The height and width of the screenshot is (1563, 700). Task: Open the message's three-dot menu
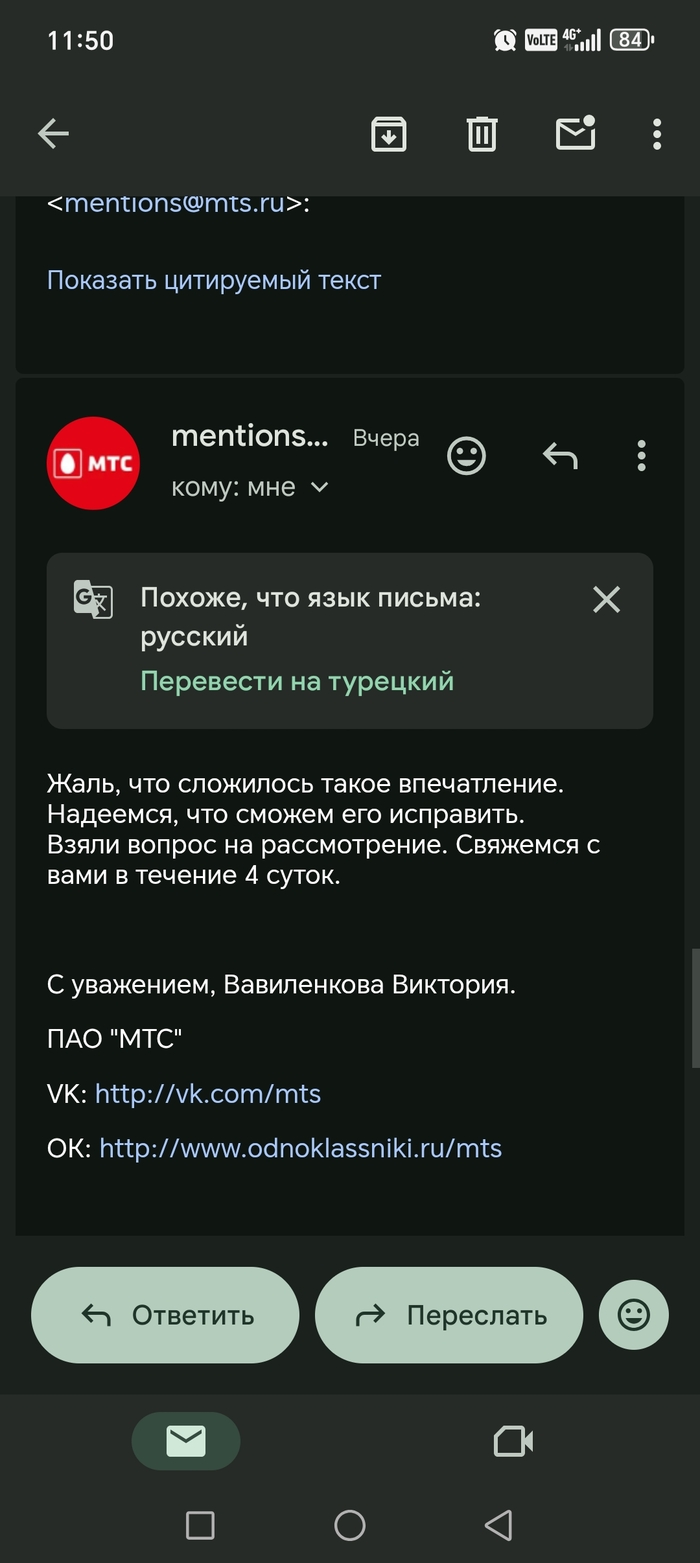(x=641, y=456)
